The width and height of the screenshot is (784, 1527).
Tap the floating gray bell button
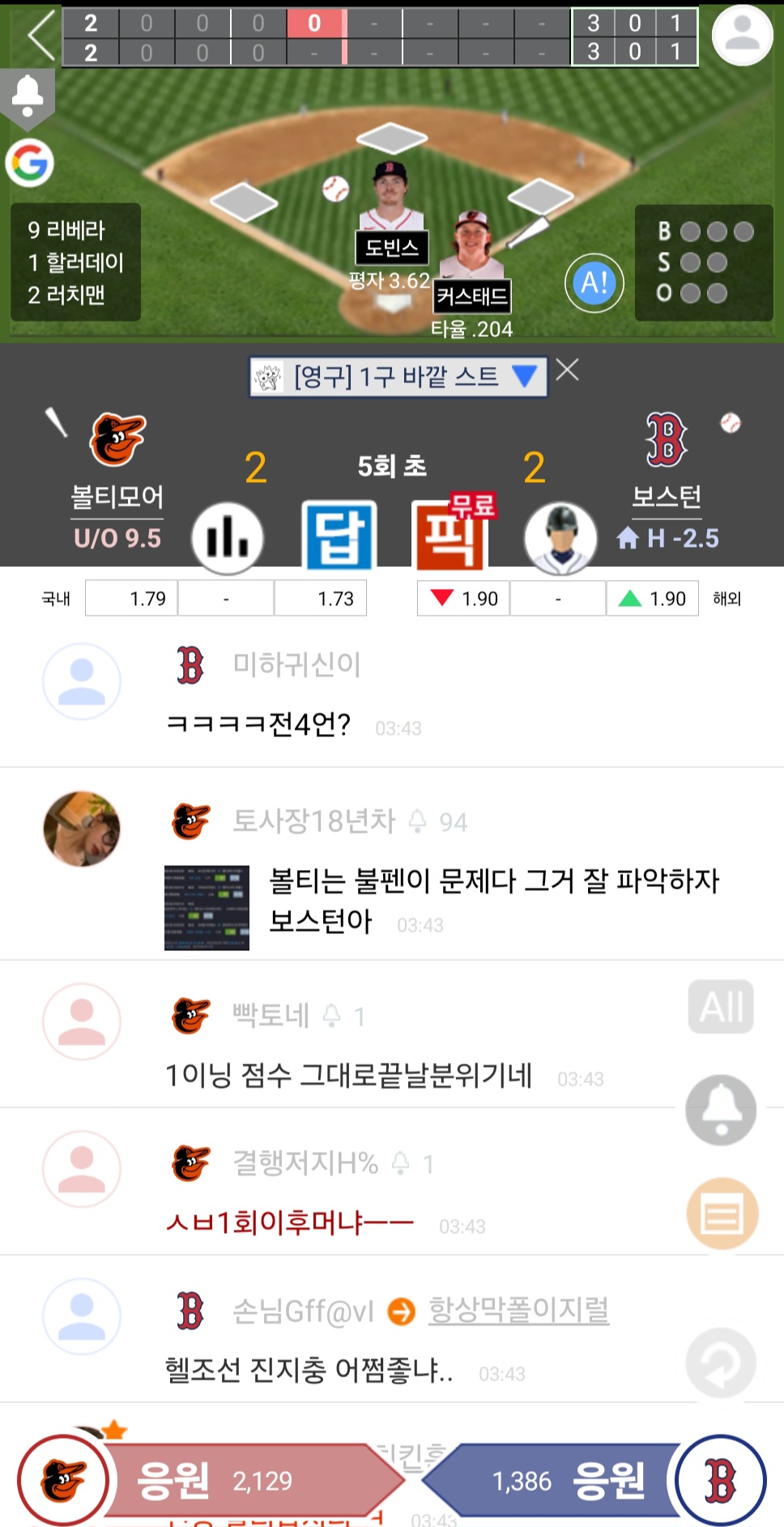pyautogui.click(x=721, y=1110)
